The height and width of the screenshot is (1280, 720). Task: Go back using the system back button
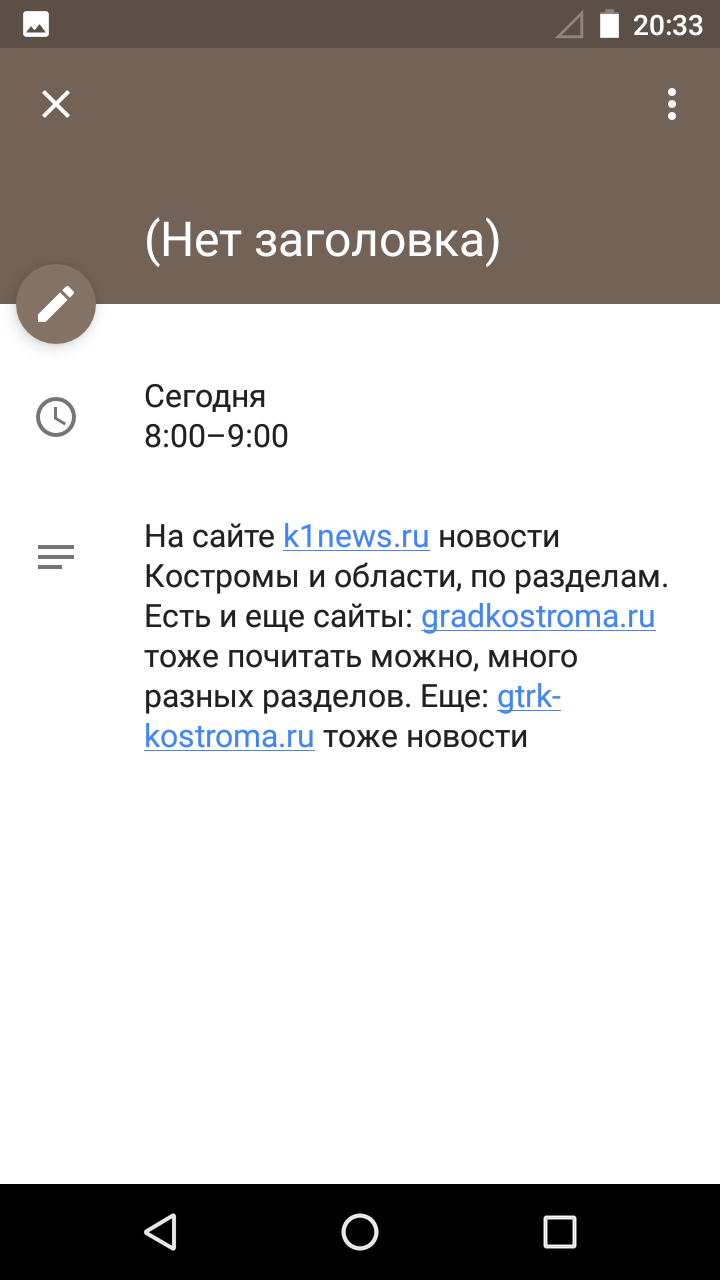coord(160,1232)
